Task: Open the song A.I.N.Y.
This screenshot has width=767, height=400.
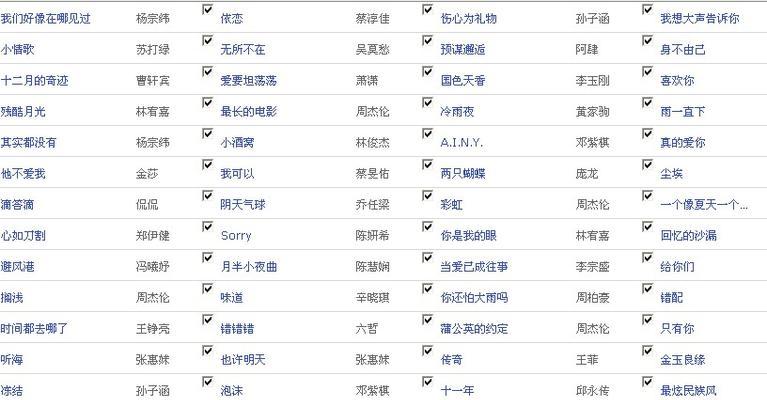Action: [461, 143]
